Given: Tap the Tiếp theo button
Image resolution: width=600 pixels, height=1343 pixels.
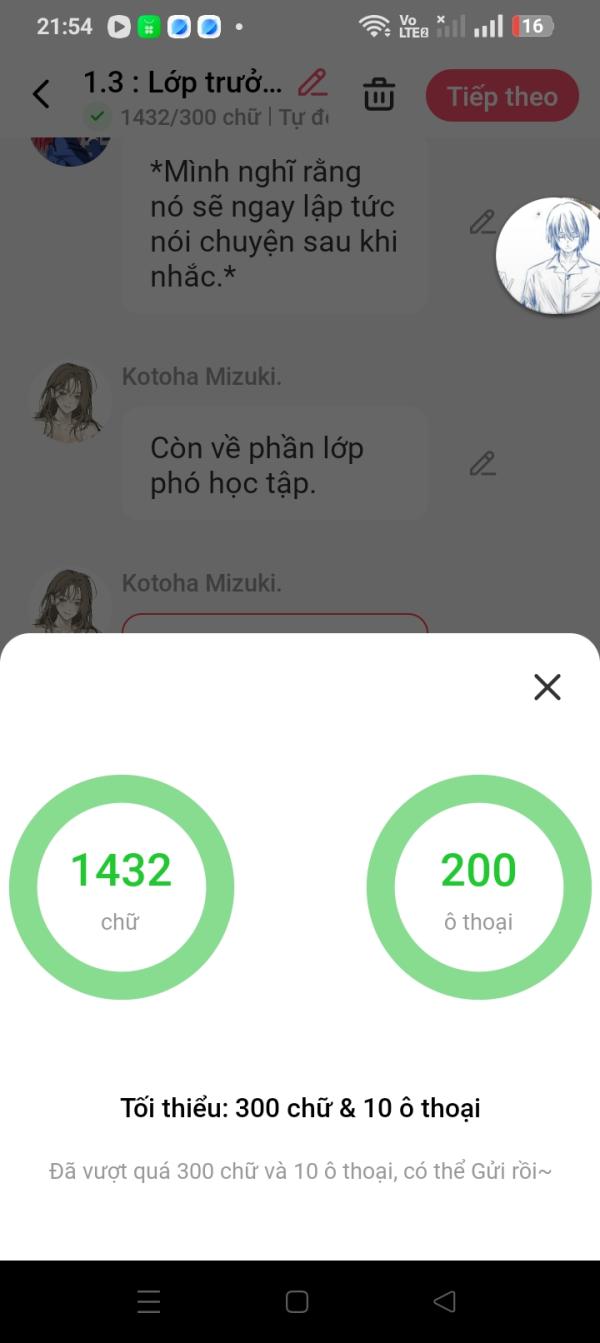Looking at the screenshot, I should pyautogui.click(x=502, y=96).
